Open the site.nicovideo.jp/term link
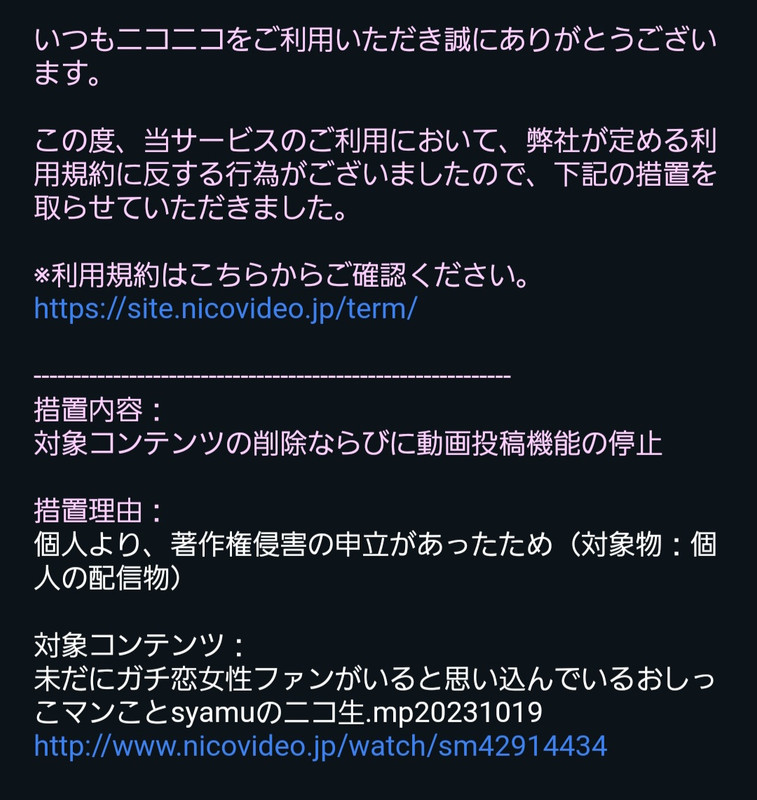The width and height of the screenshot is (757, 800). (225, 308)
